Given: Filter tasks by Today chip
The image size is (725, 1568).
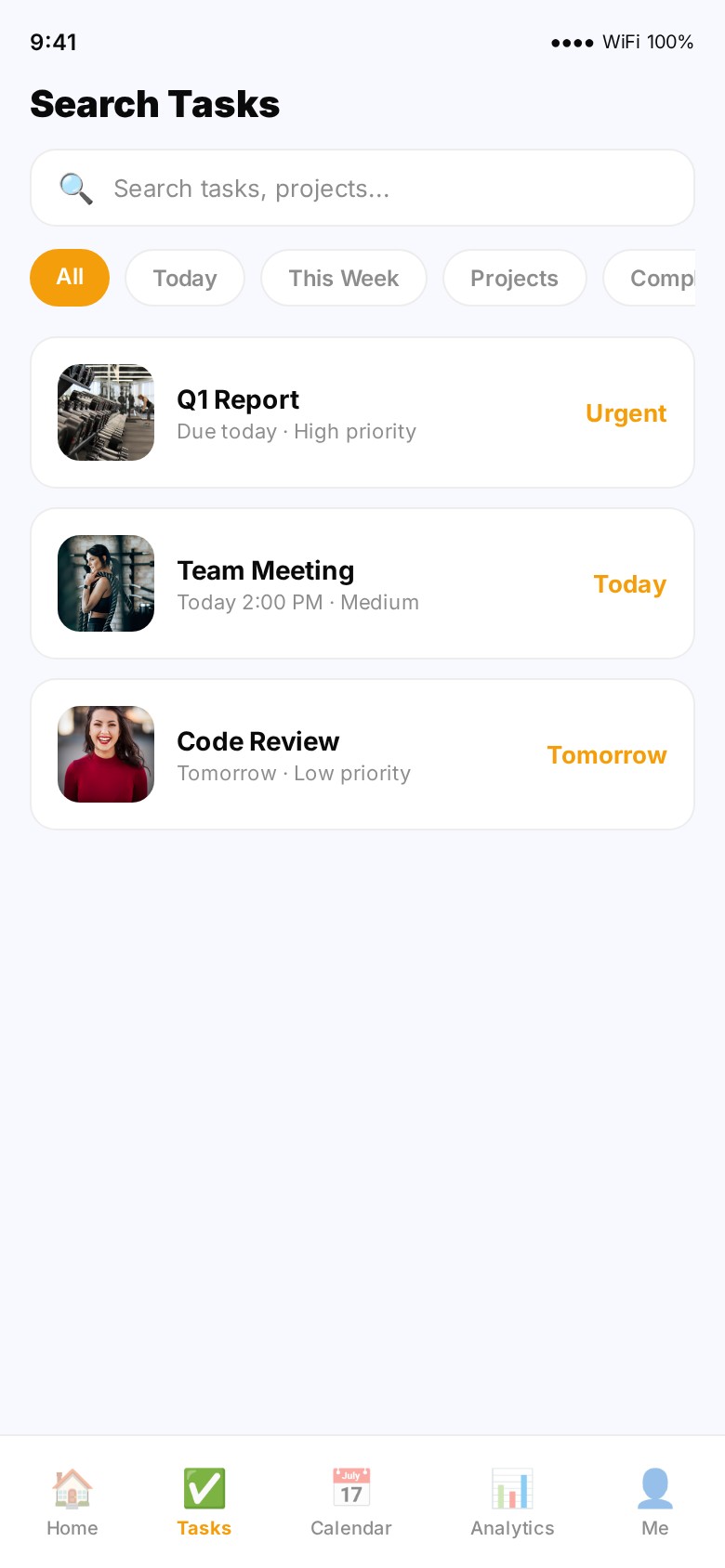Looking at the screenshot, I should click(185, 278).
